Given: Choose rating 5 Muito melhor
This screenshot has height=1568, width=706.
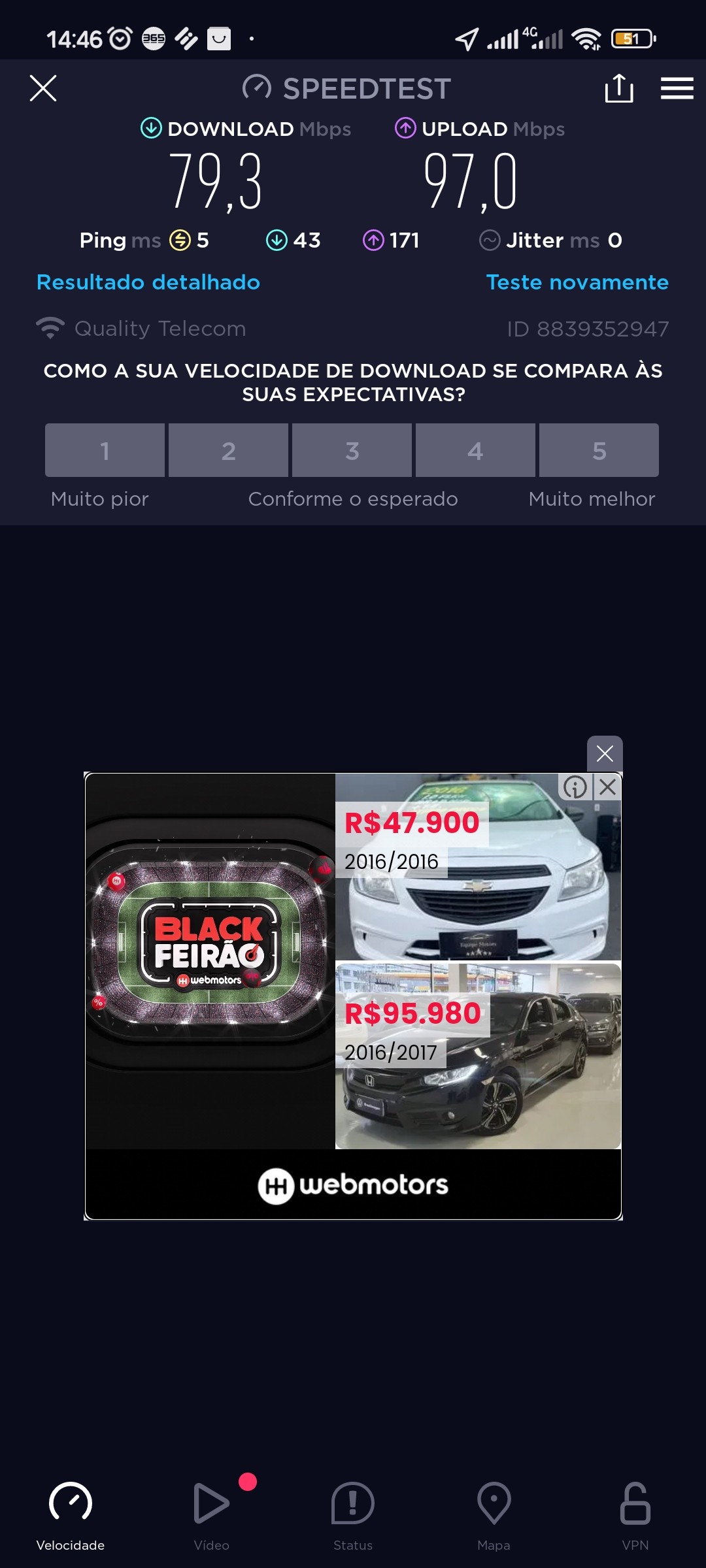Looking at the screenshot, I should pyautogui.click(x=599, y=450).
